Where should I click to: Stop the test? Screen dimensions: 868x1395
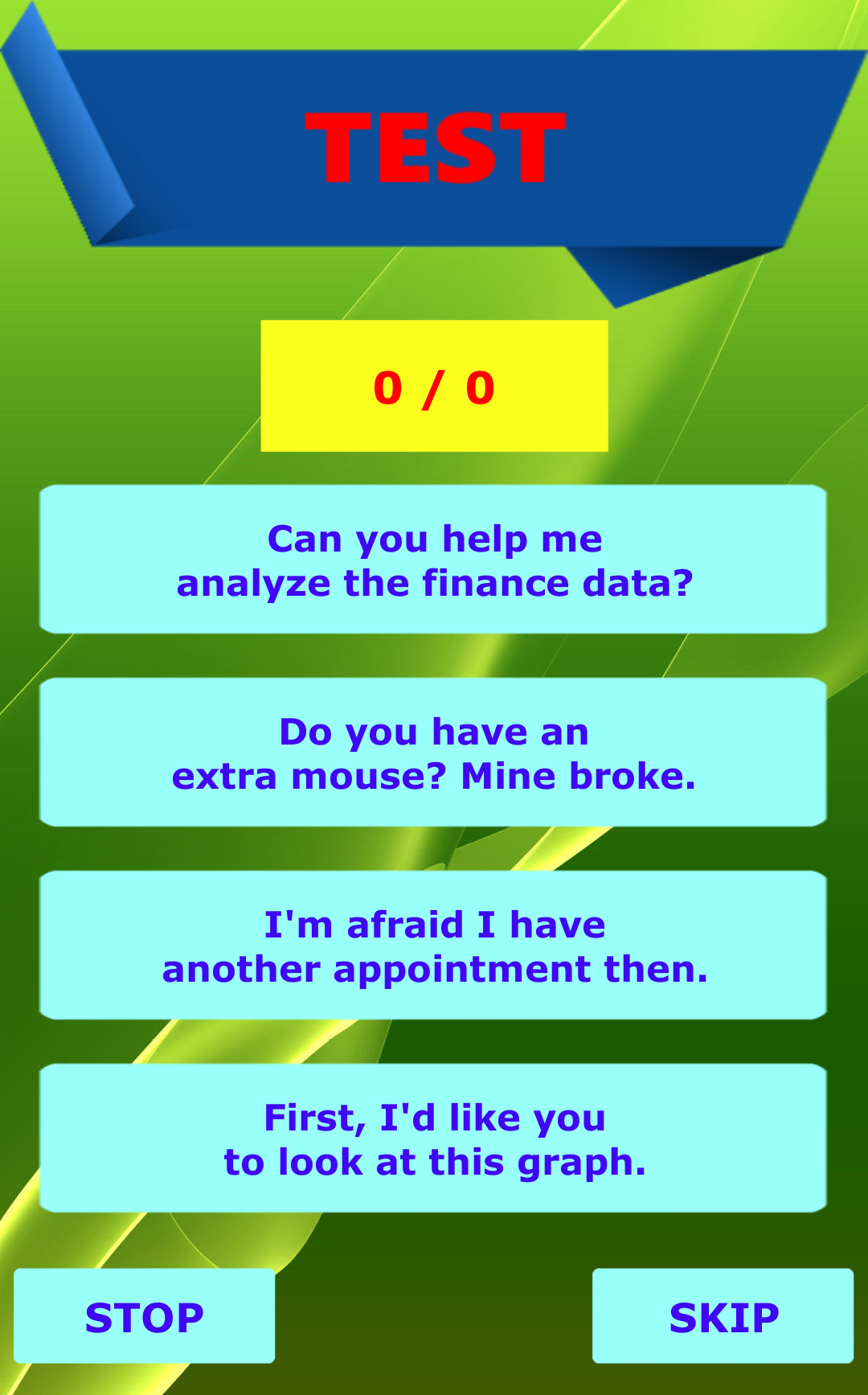click(145, 1316)
